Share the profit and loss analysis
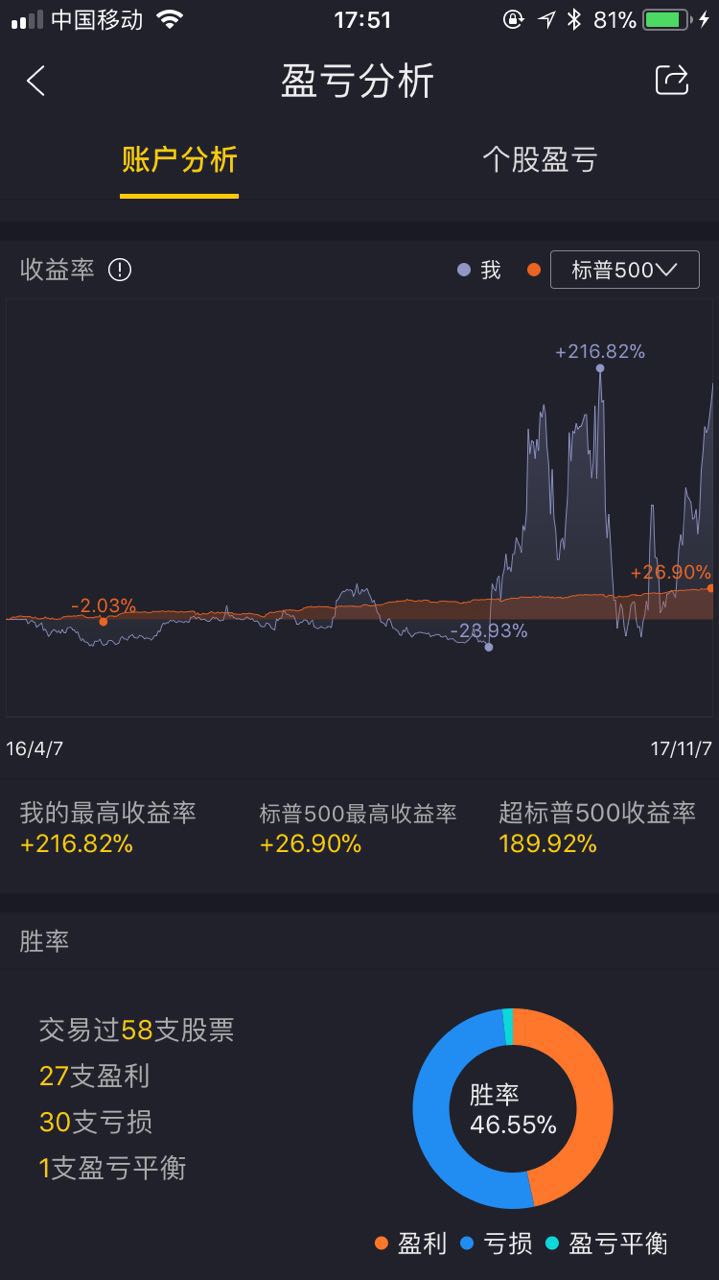Image resolution: width=719 pixels, height=1280 pixels. (x=672, y=80)
